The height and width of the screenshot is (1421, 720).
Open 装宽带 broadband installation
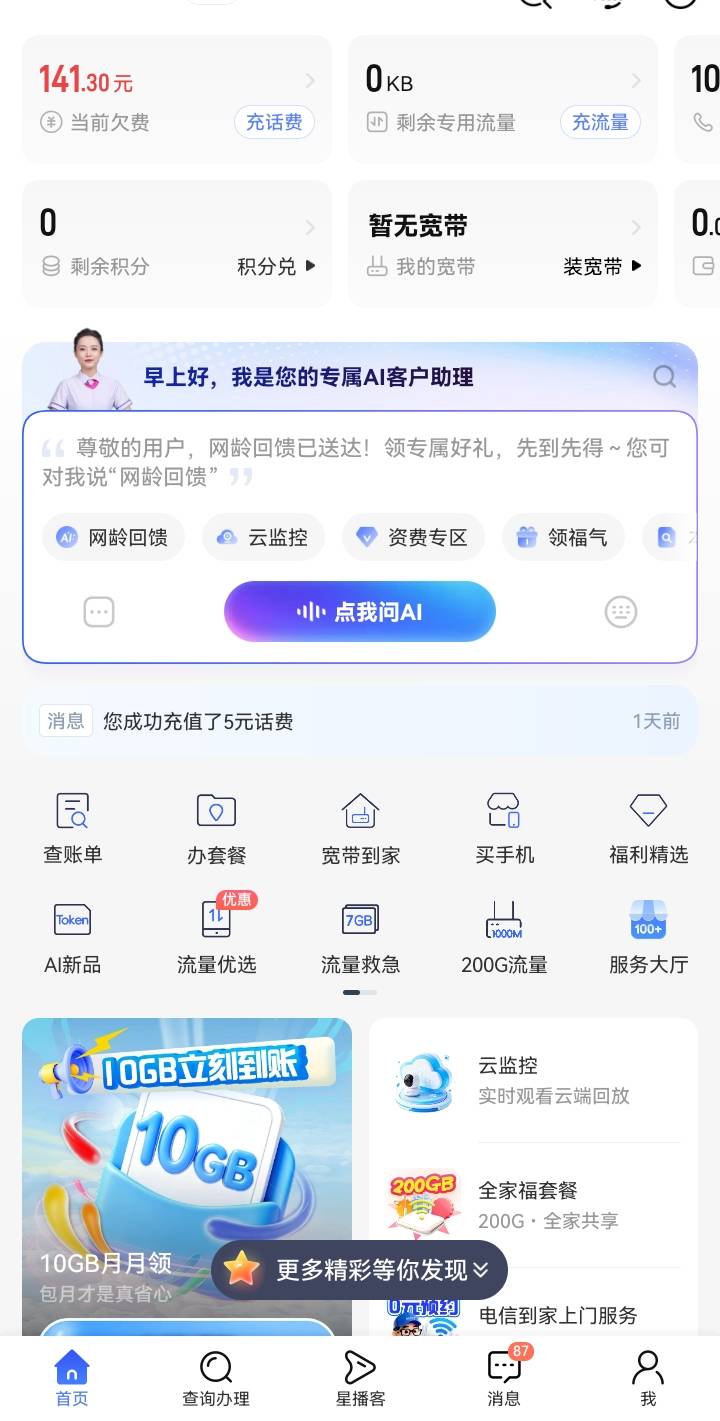point(602,266)
